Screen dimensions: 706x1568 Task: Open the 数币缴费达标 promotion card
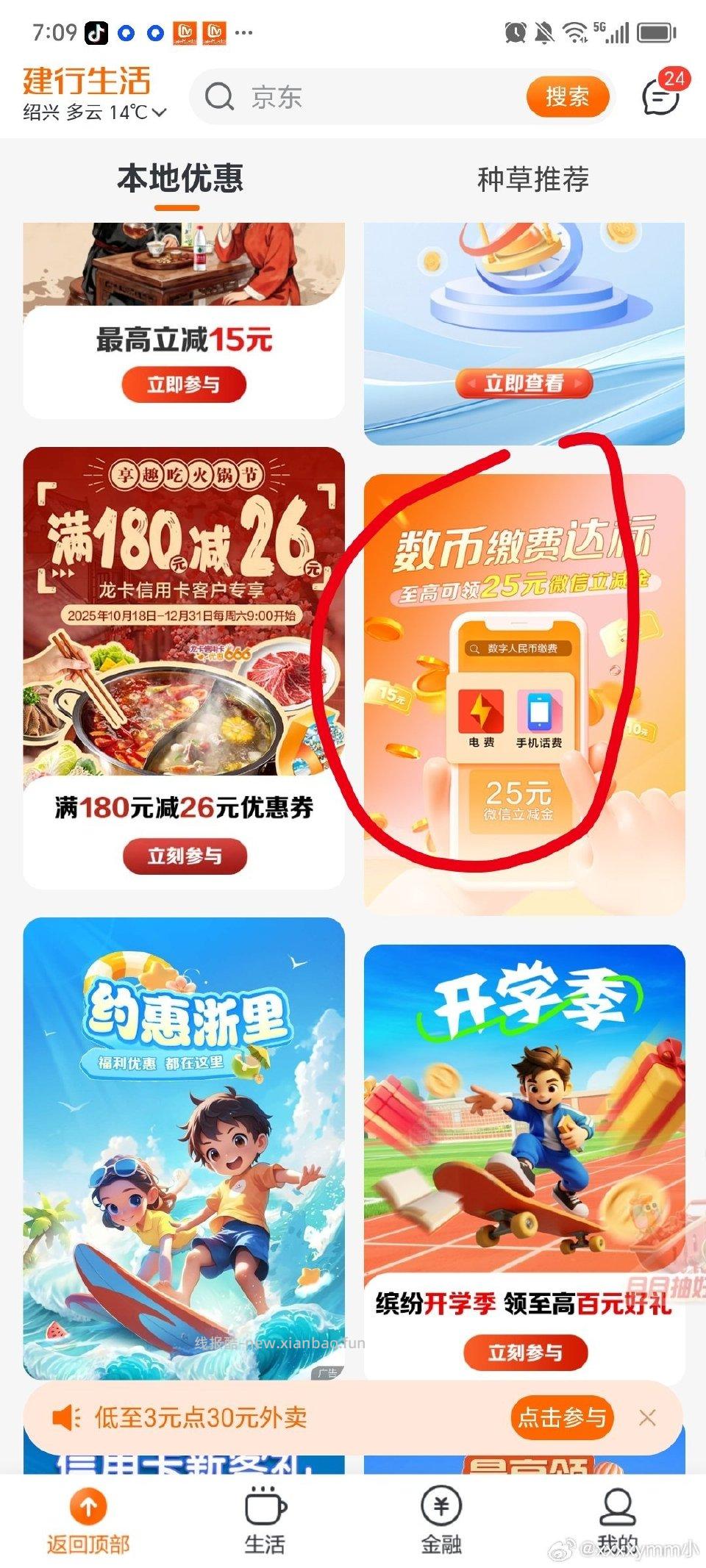(524, 691)
